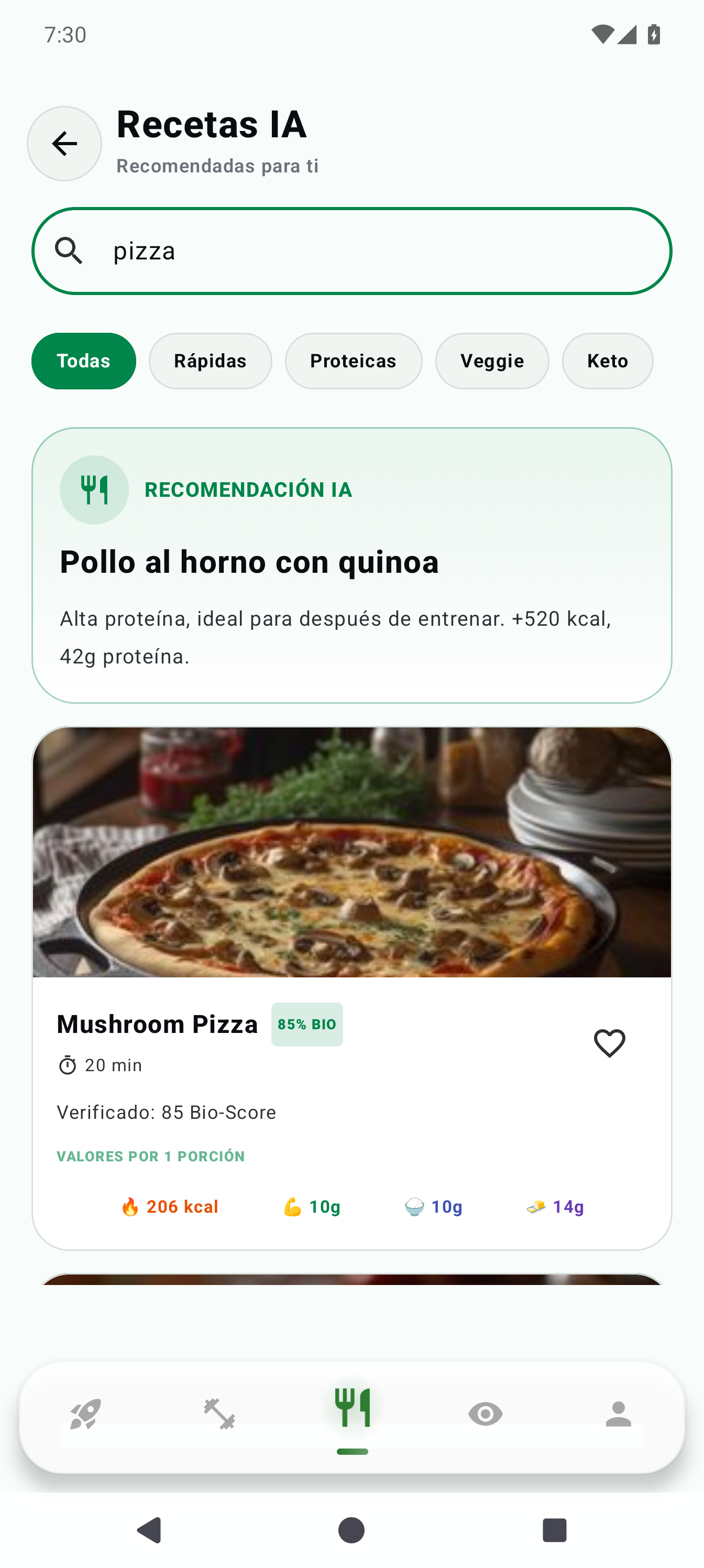Open the Pollo al horno con quinoa recommendation
Viewport: 704px width, 1568px height.
coord(351,565)
